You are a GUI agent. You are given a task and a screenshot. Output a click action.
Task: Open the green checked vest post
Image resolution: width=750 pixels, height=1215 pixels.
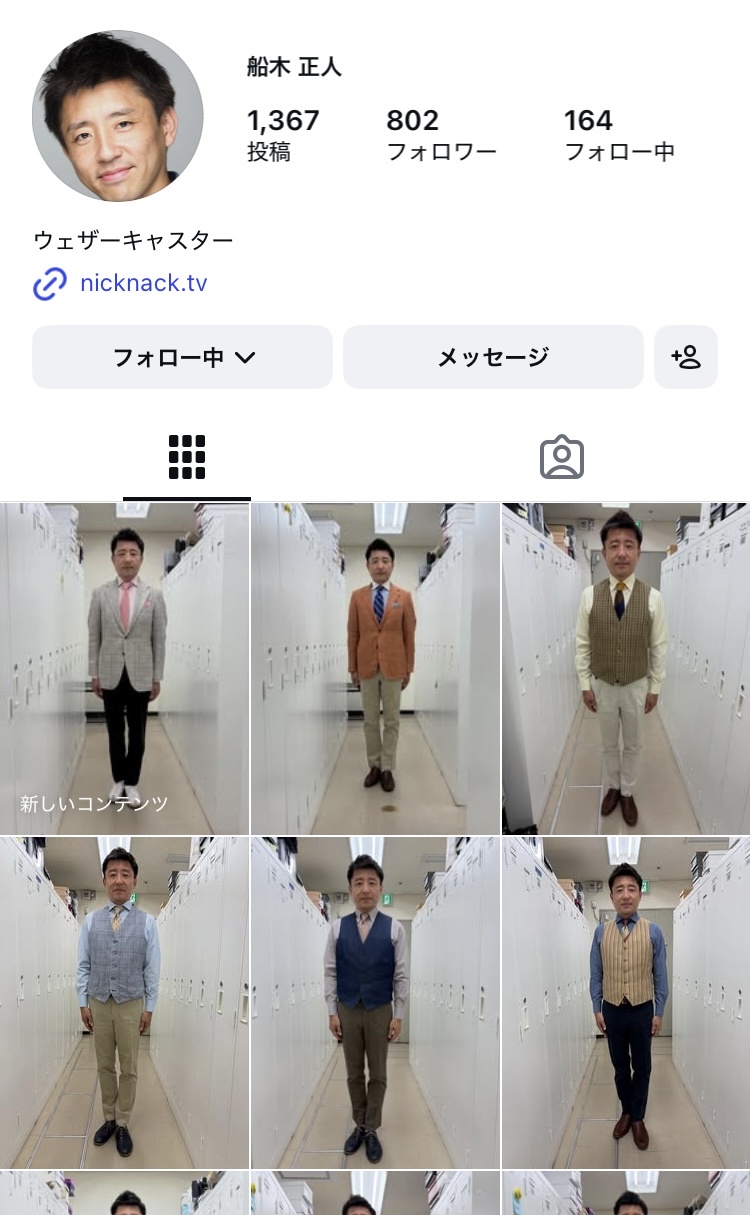point(626,668)
